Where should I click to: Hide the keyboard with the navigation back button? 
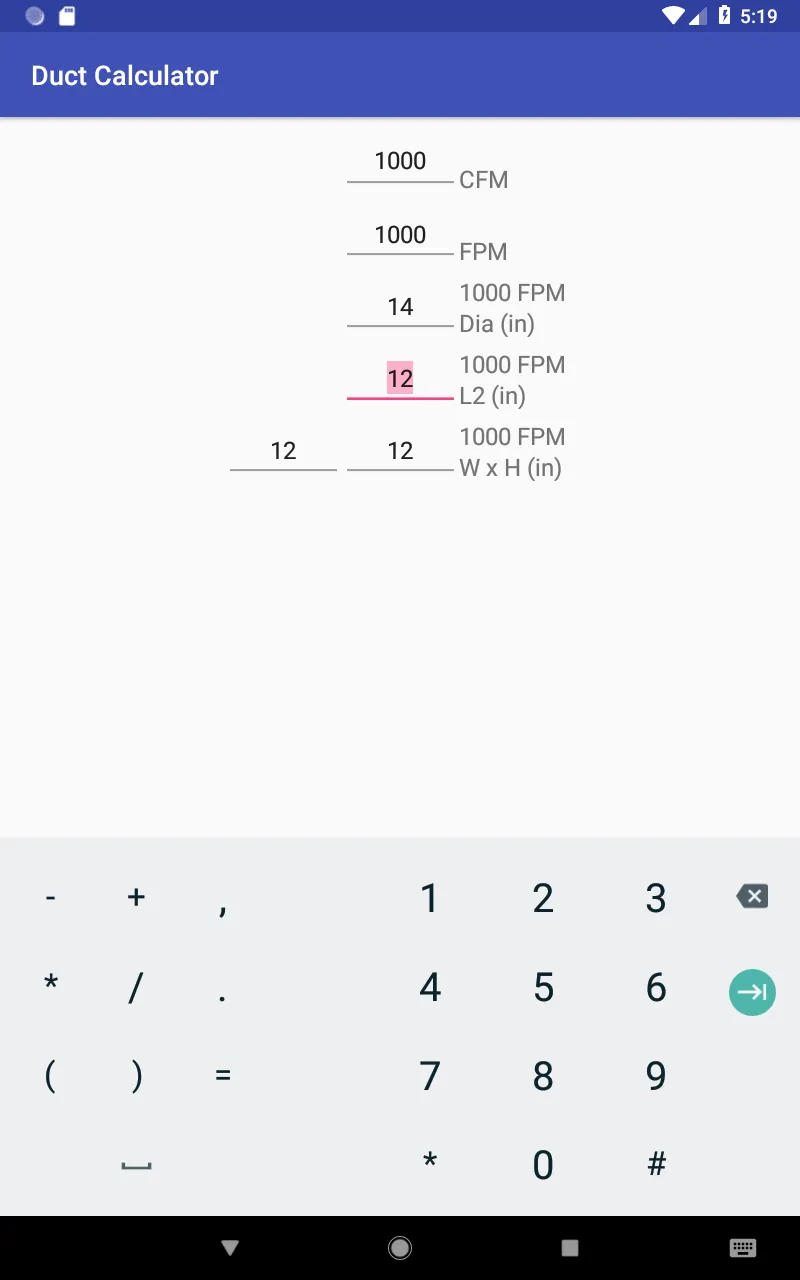point(231,1247)
